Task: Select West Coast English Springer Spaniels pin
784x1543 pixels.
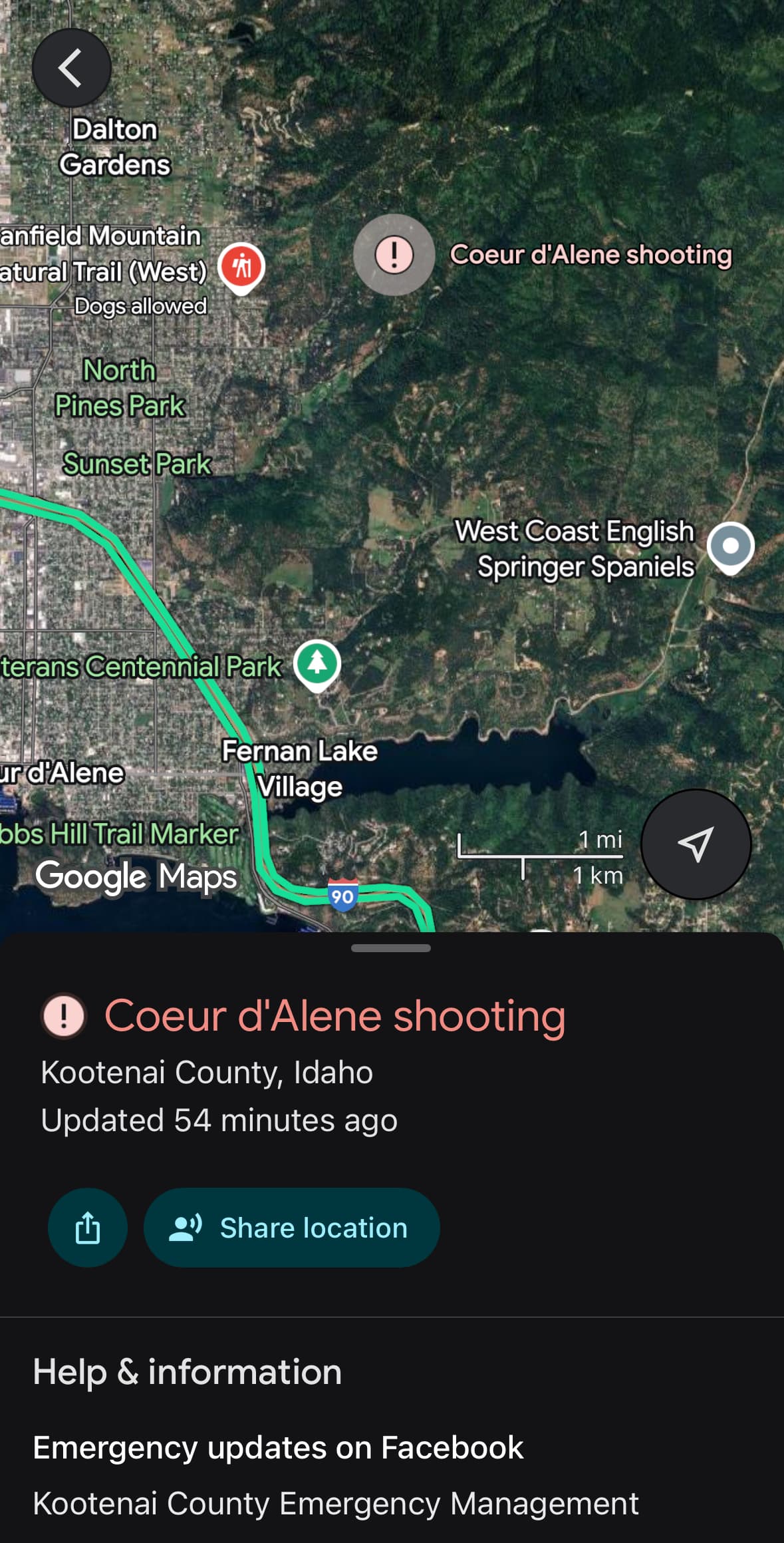Action: click(730, 548)
